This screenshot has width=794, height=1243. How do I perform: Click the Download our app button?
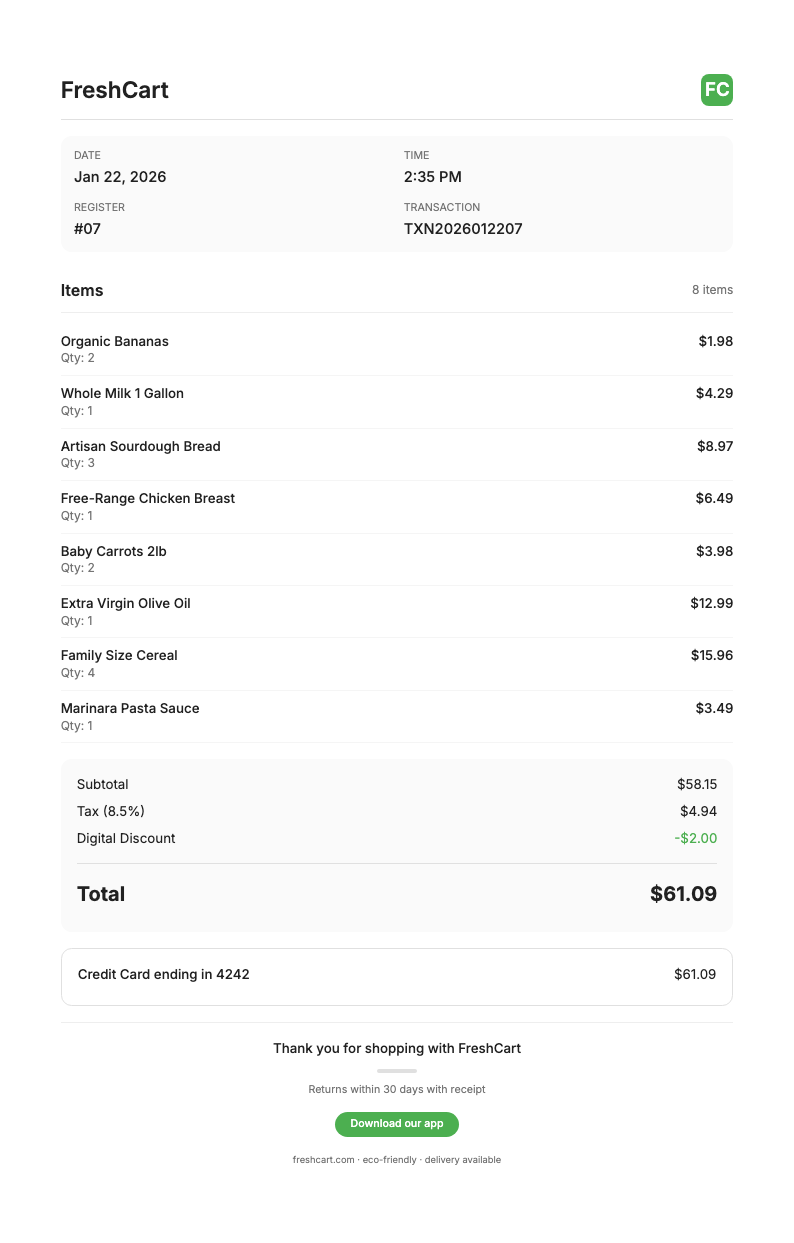[397, 1124]
